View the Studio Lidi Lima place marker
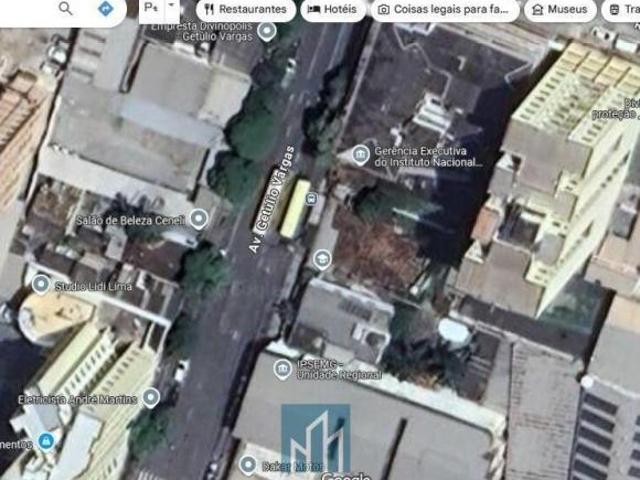The image size is (640, 480). [41, 284]
